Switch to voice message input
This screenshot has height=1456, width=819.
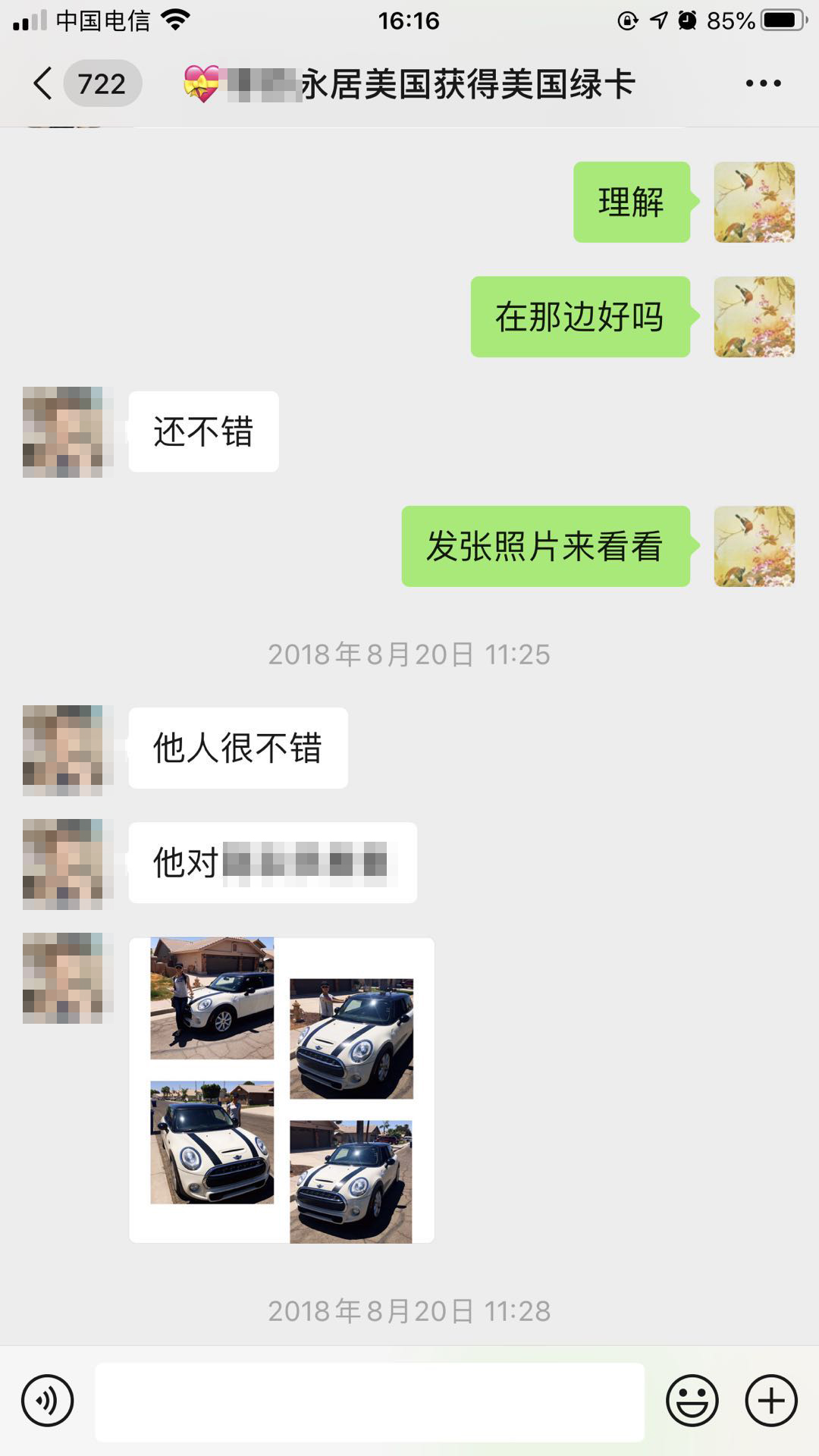48,1401
